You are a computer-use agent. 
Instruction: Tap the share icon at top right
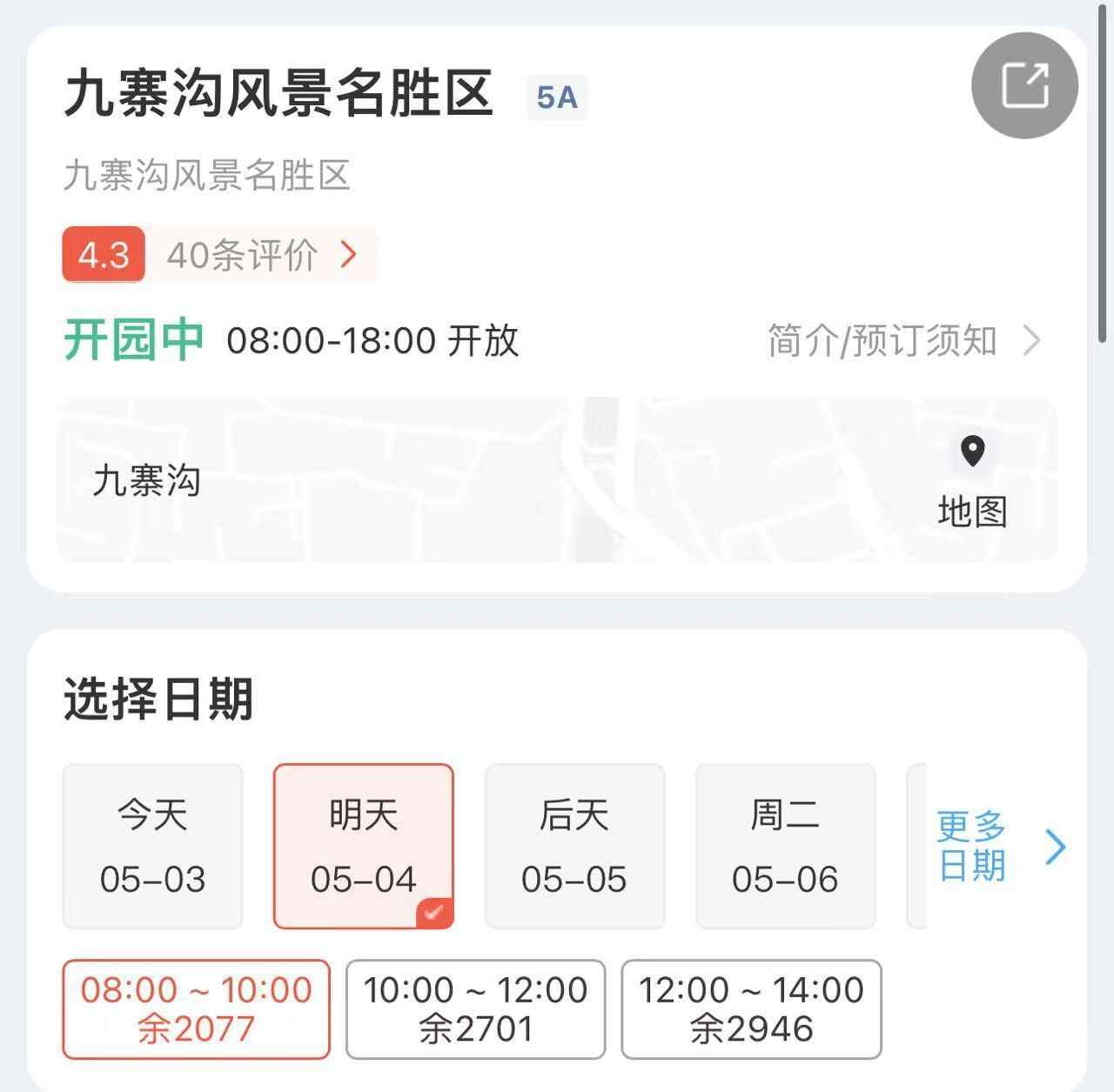point(1024,85)
